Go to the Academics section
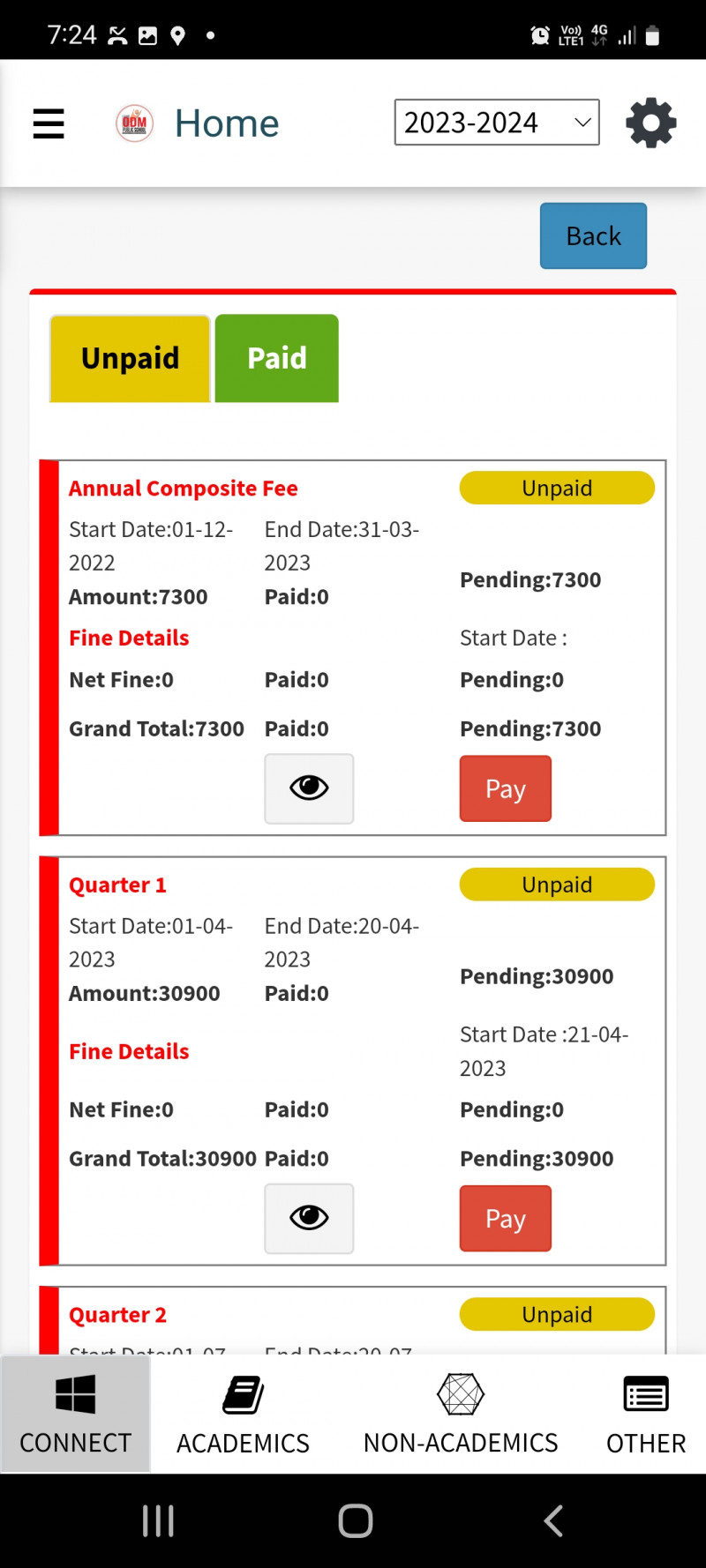Screen dimensions: 706x1568 243,1414
